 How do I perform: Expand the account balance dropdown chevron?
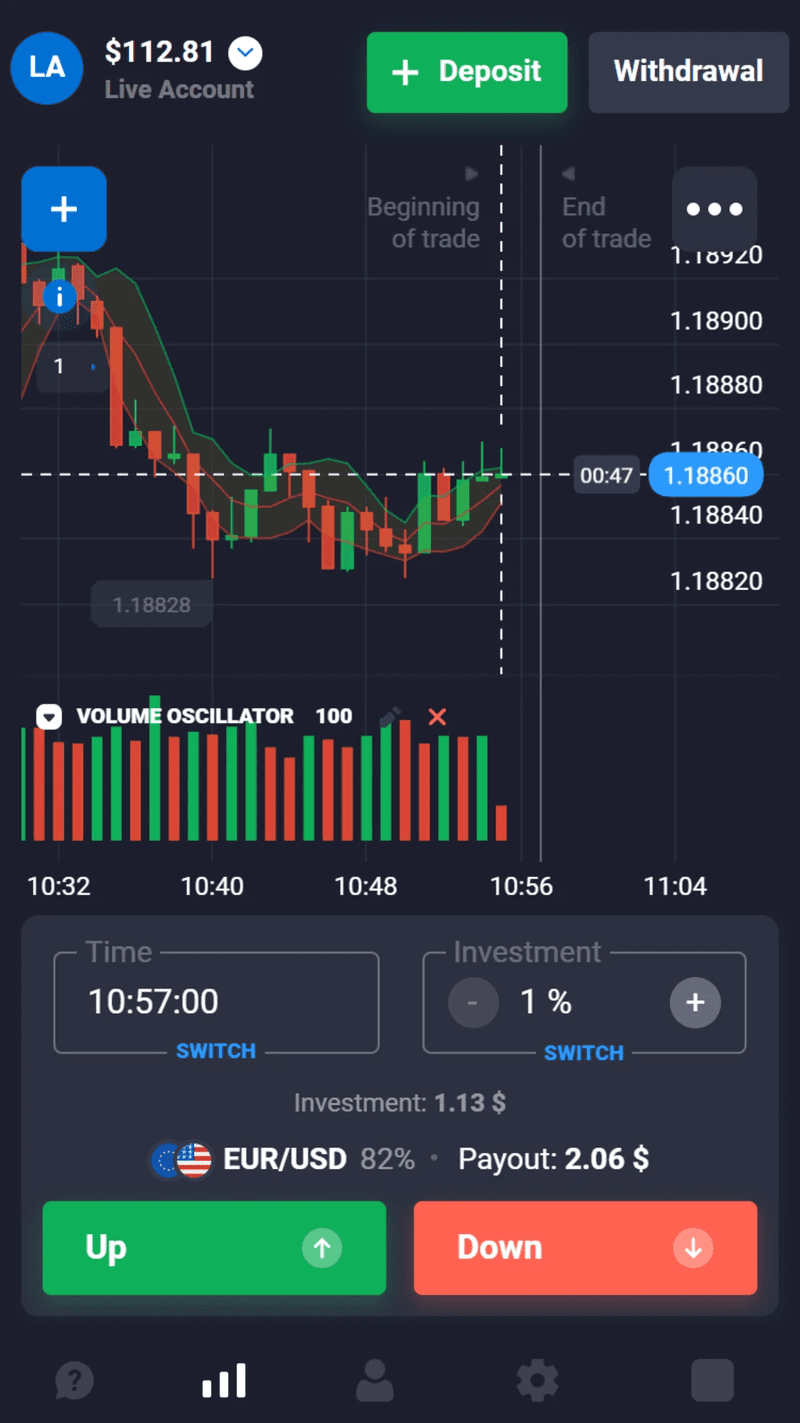(x=244, y=54)
